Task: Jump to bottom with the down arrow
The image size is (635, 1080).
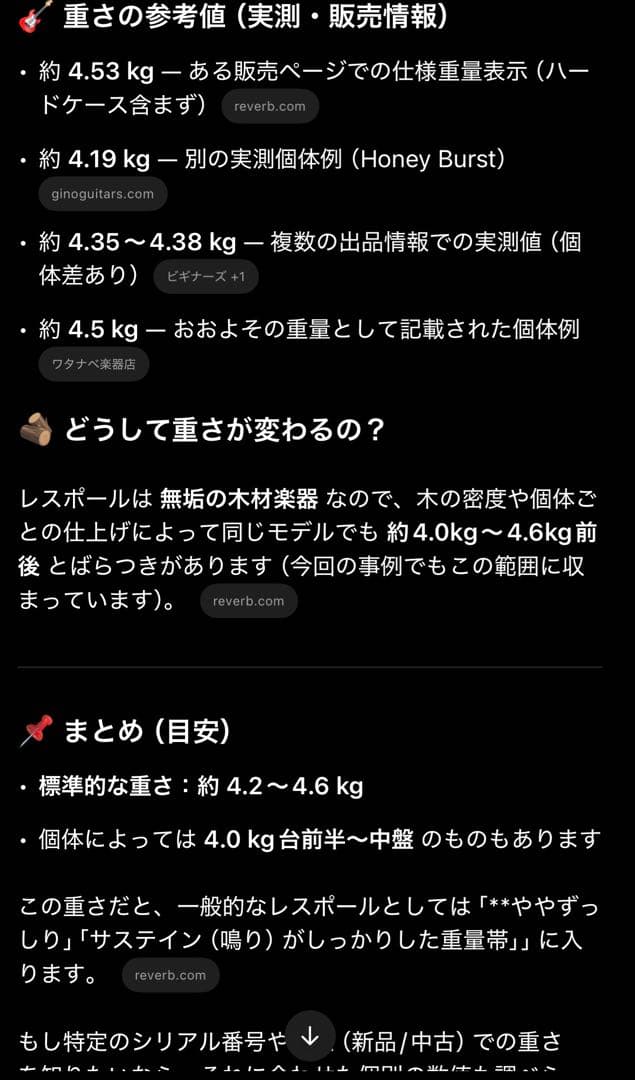Action: (x=310, y=1036)
